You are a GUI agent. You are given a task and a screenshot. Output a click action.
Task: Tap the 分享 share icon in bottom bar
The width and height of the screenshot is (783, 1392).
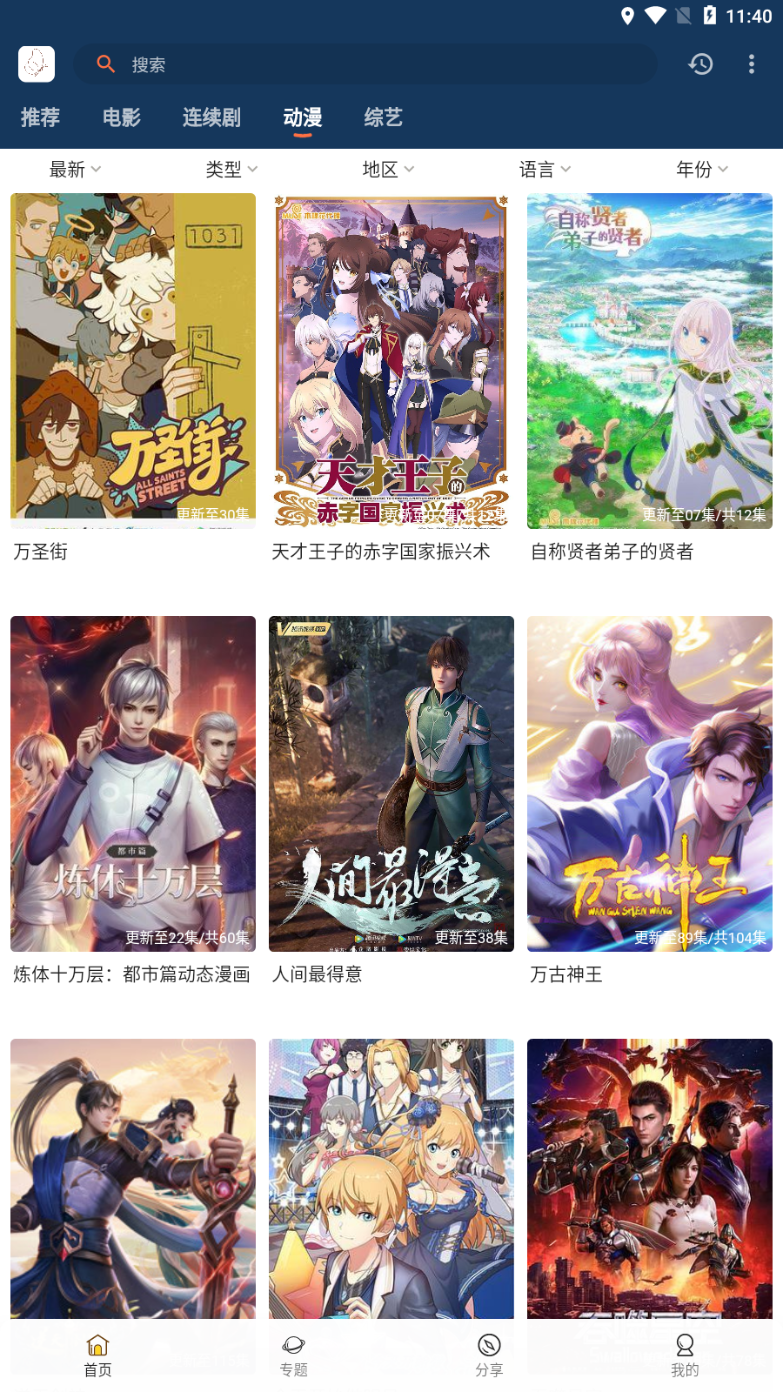(489, 1348)
